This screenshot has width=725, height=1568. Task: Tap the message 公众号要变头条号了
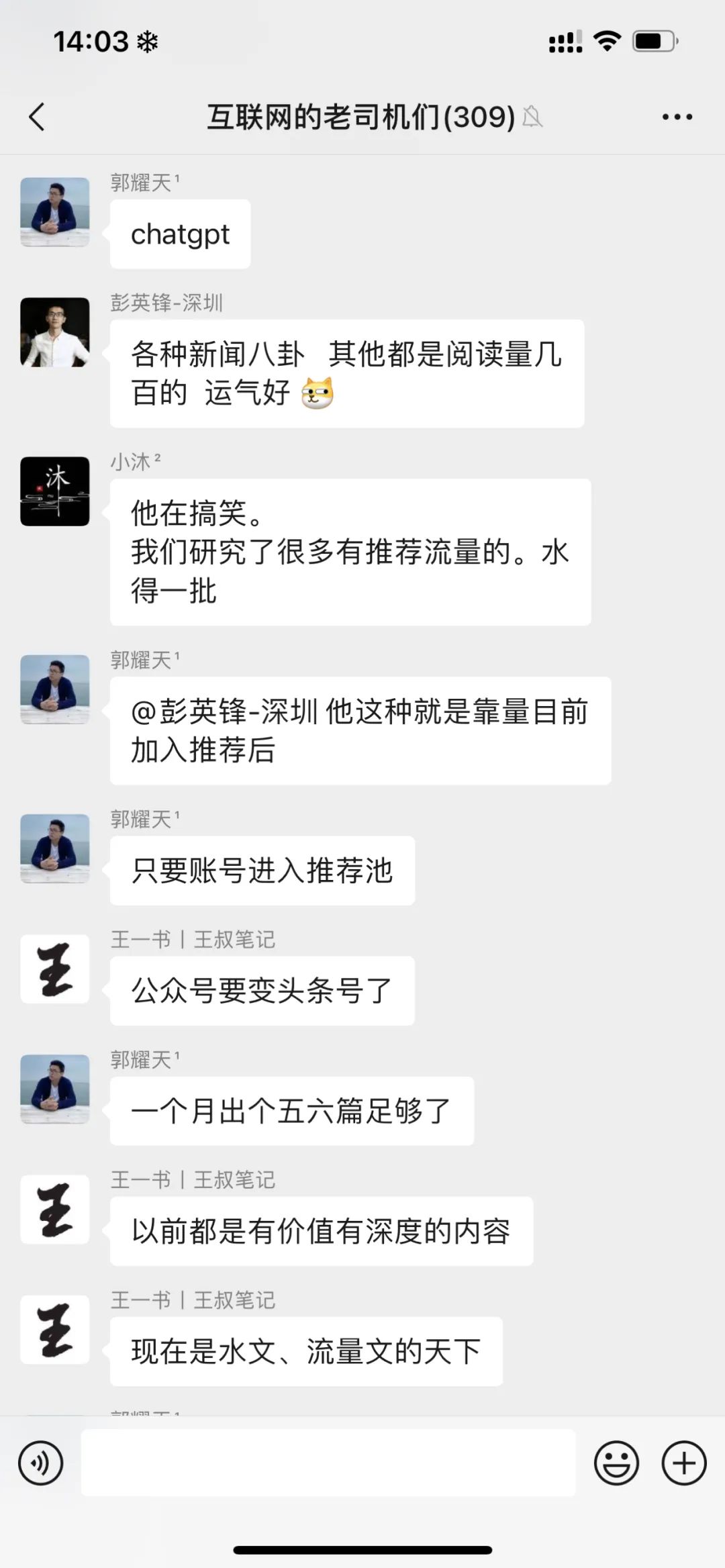260,991
